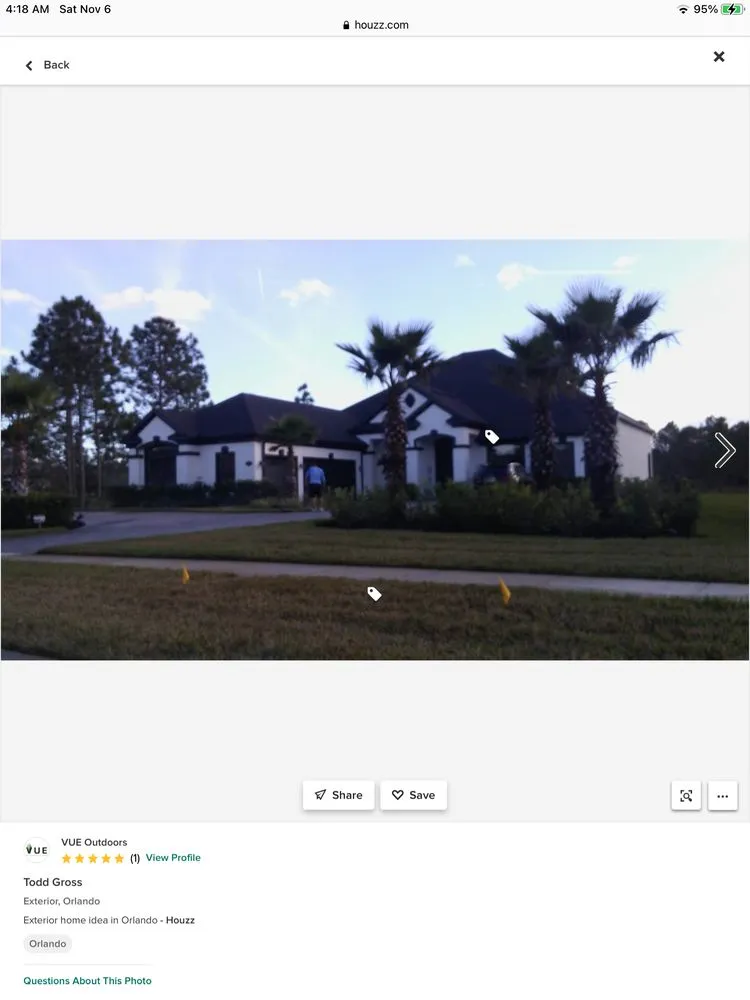Tap the product tag on the lawn
This screenshot has height=1000, width=750.
[x=374, y=593]
